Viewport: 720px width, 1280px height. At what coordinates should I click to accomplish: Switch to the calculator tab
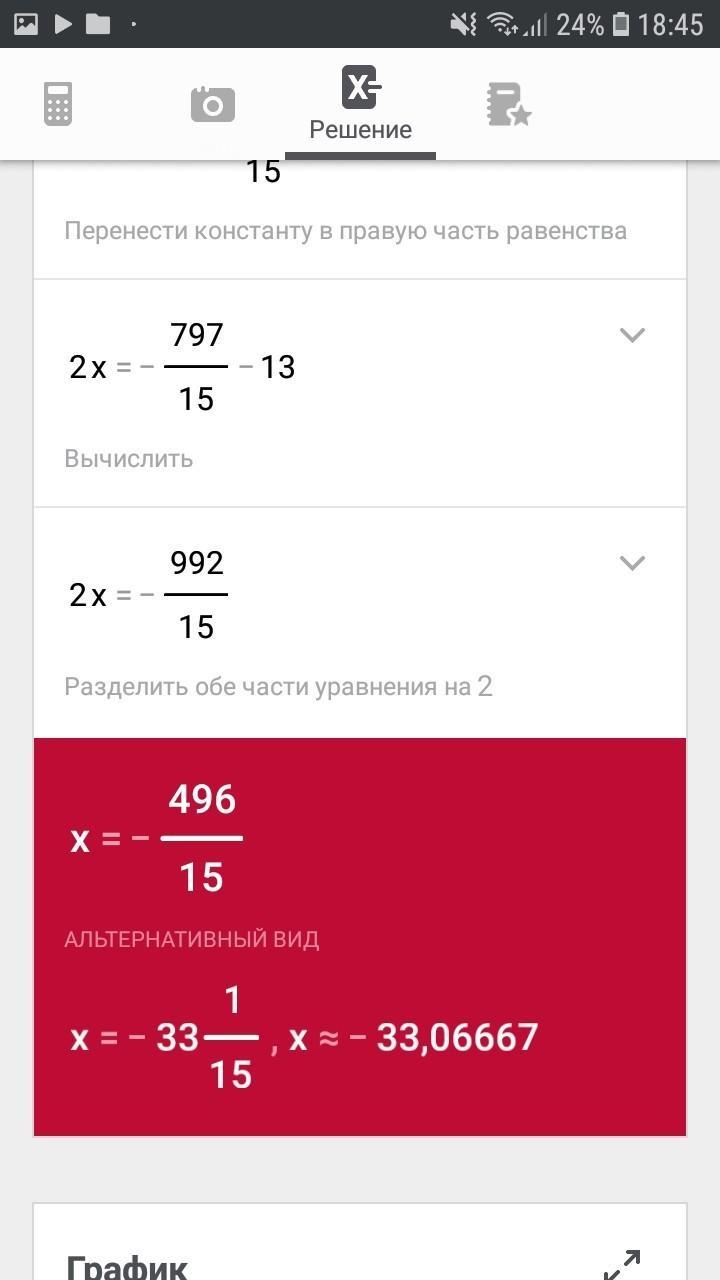click(58, 104)
